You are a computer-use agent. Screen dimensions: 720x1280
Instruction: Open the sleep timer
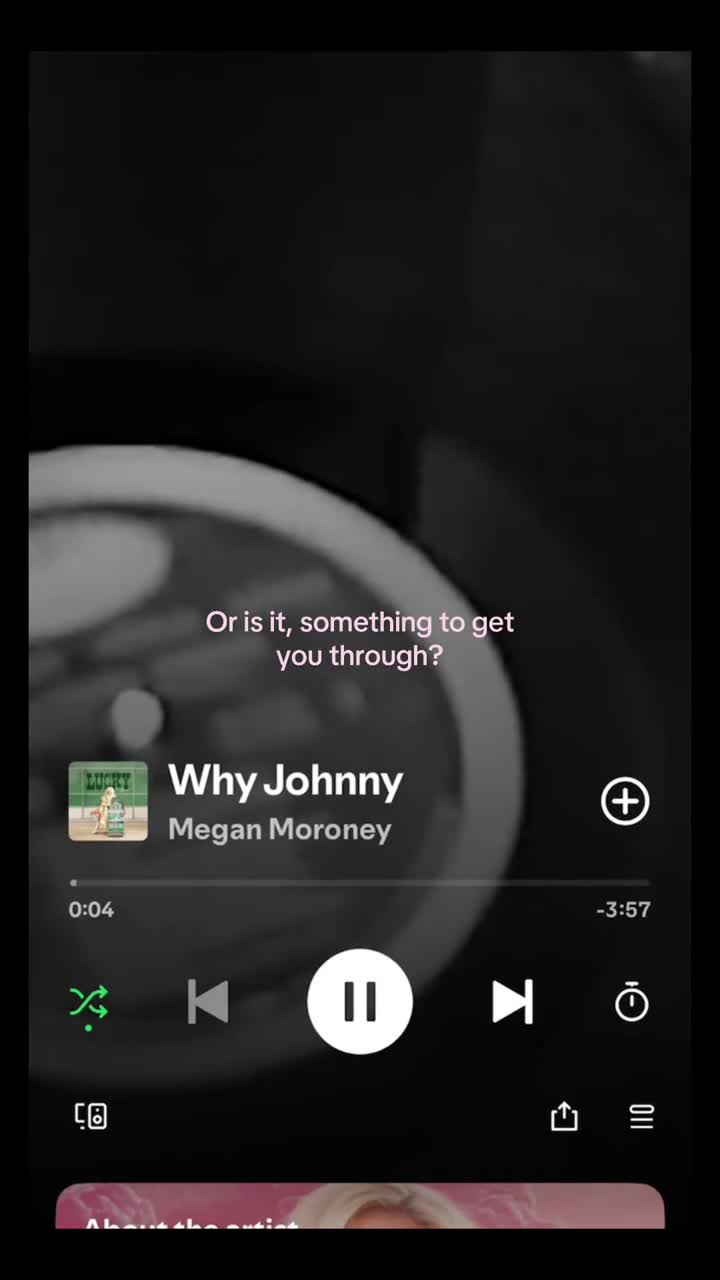pyautogui.click(x=631, y=1002)
